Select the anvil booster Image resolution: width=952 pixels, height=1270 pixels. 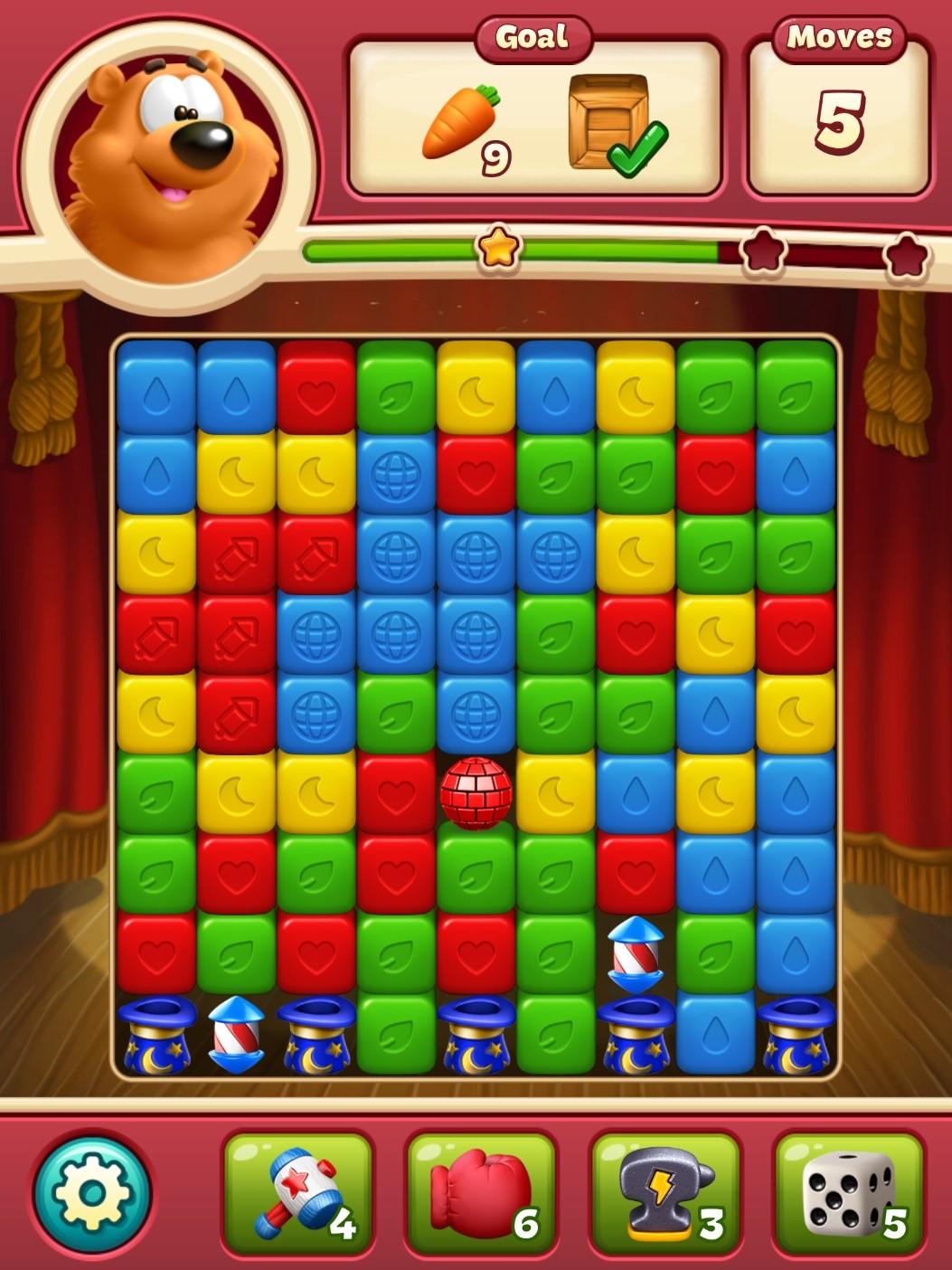[665, 1194]
